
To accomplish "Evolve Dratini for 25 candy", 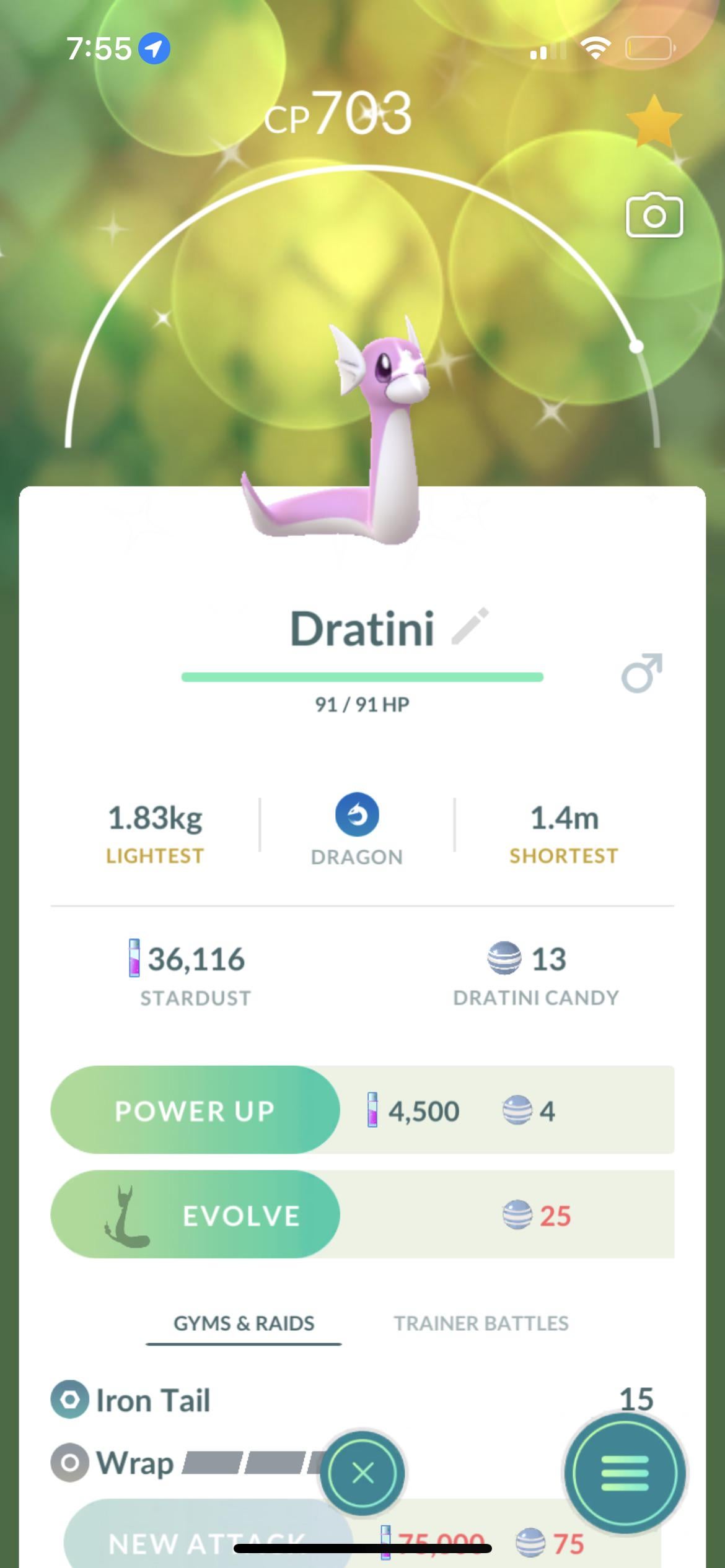I will tap(195, 1216).
